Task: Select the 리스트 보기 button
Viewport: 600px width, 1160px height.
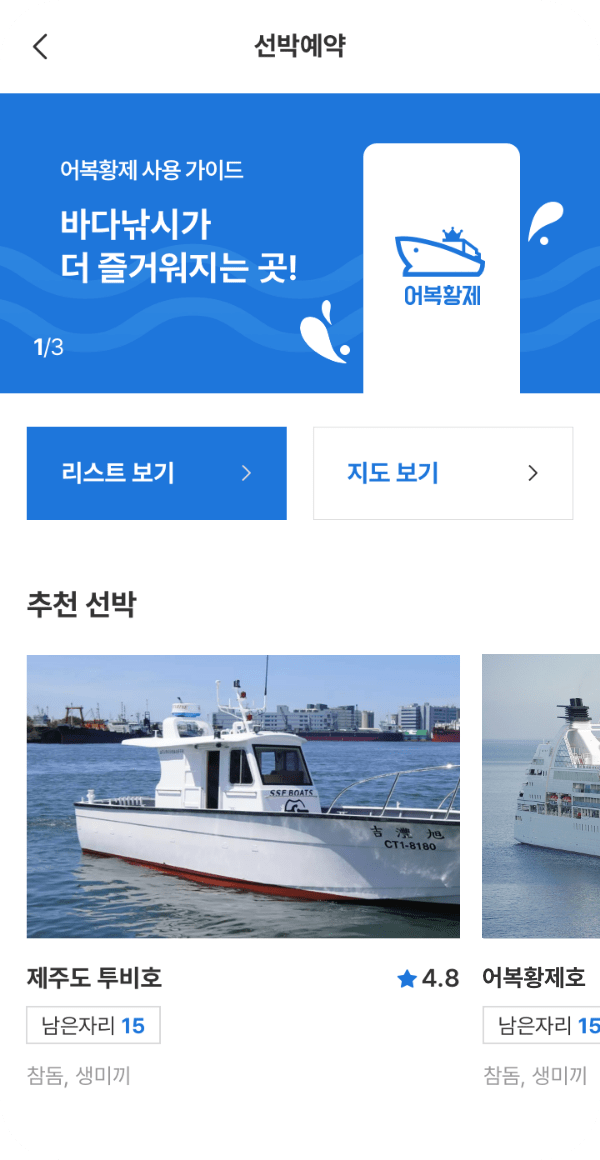Action: (157, 473)
